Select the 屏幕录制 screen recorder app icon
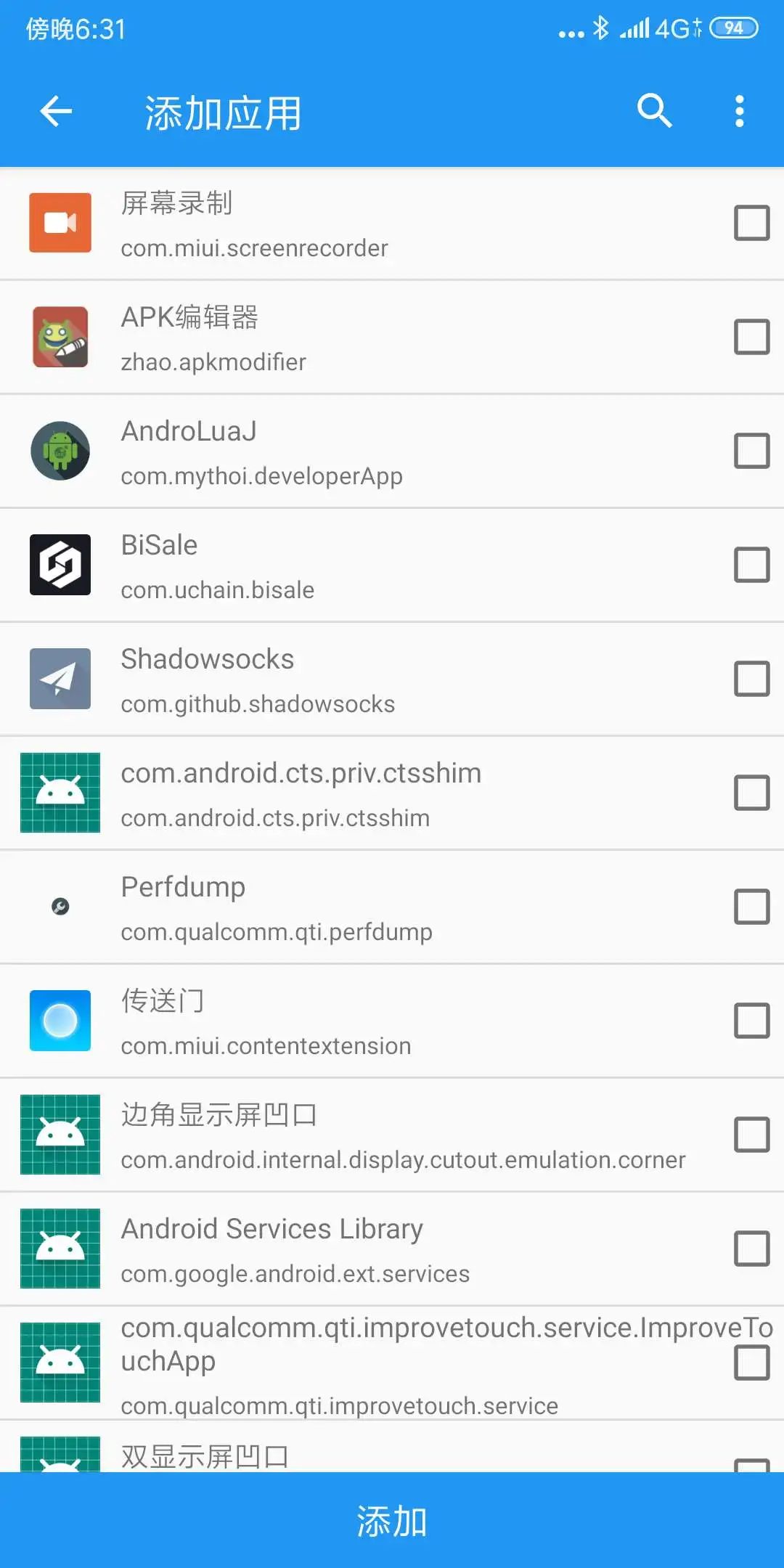Screen dimensions: 784x1568 [60, 223]
